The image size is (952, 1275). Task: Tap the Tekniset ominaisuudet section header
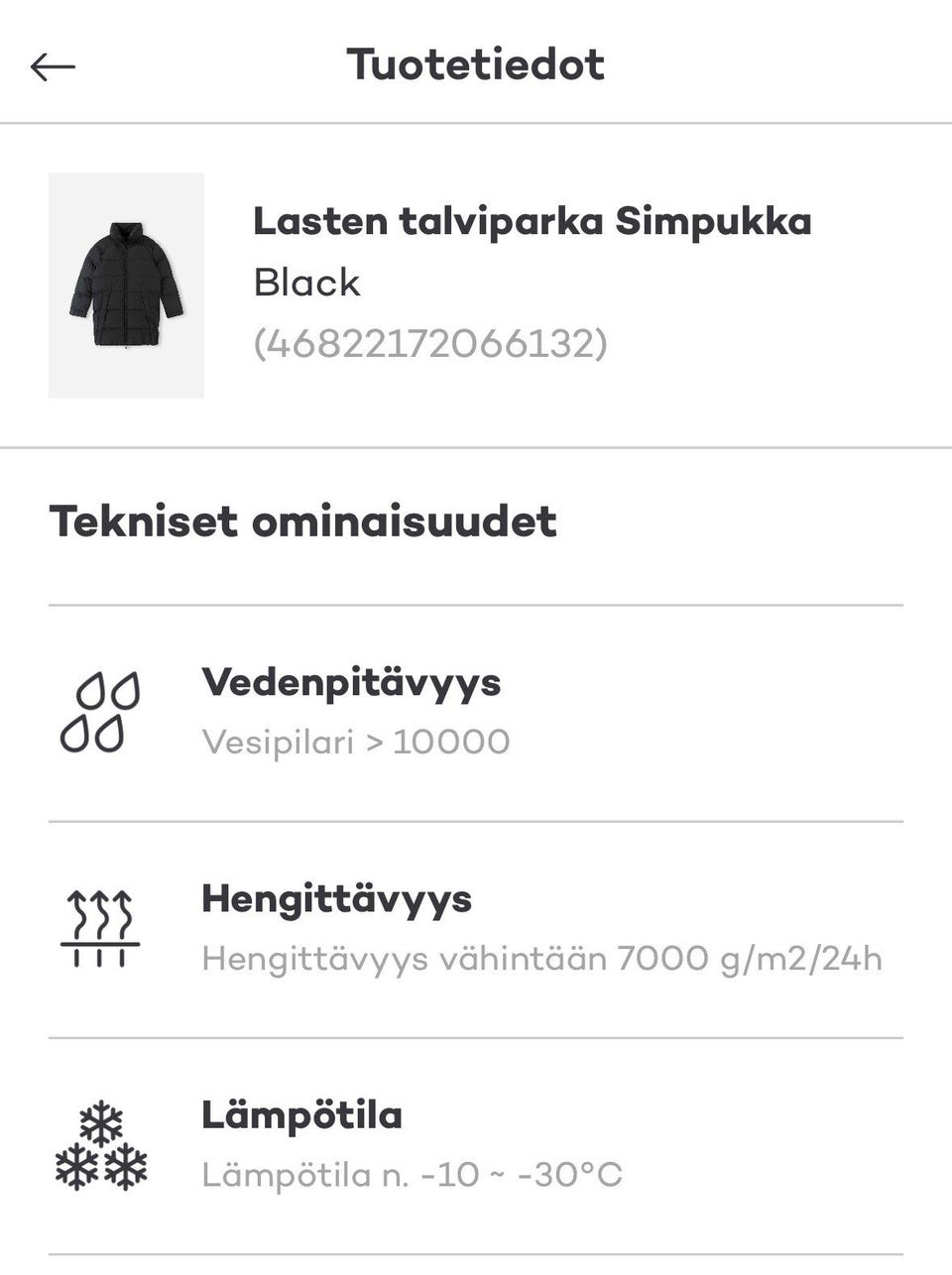coord(303,521)
